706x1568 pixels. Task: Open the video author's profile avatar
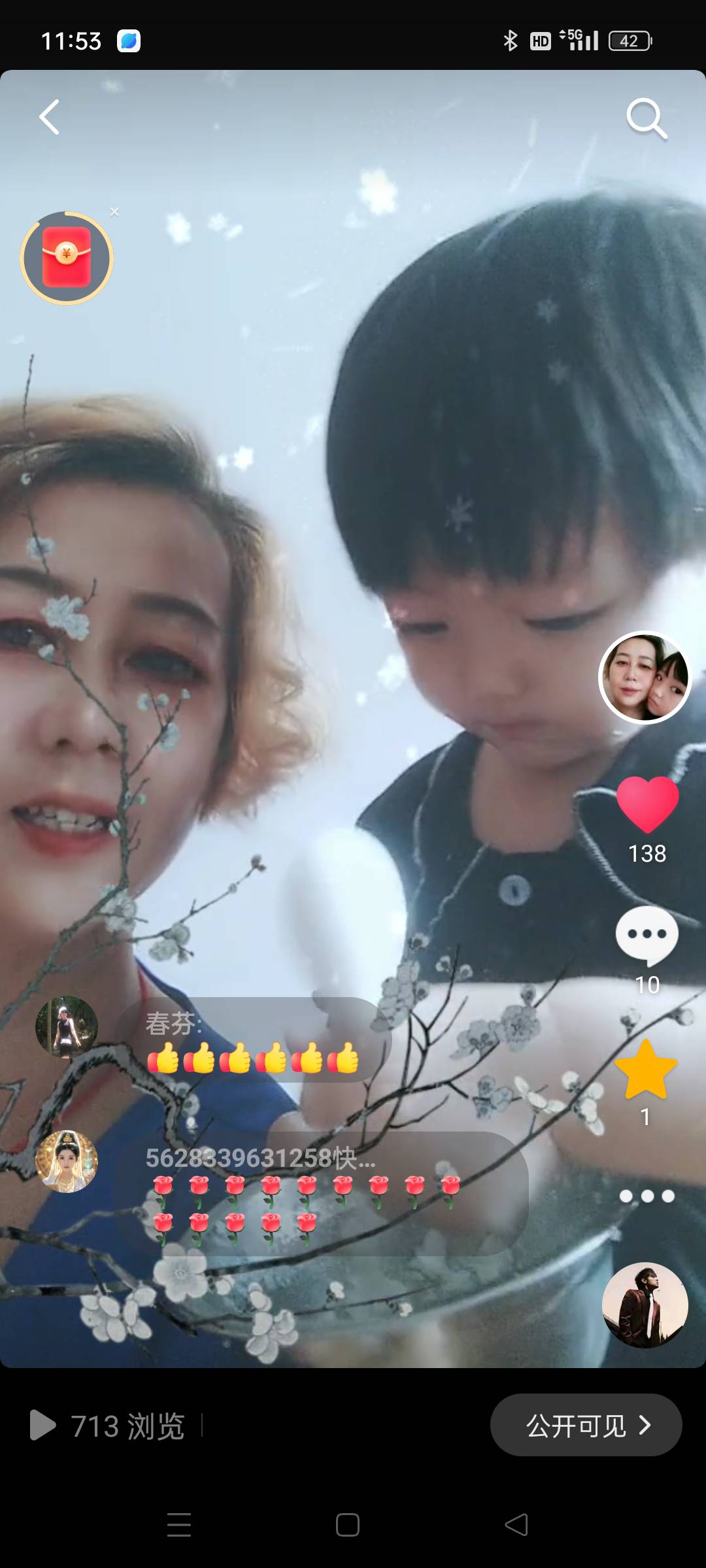[645, 678]
